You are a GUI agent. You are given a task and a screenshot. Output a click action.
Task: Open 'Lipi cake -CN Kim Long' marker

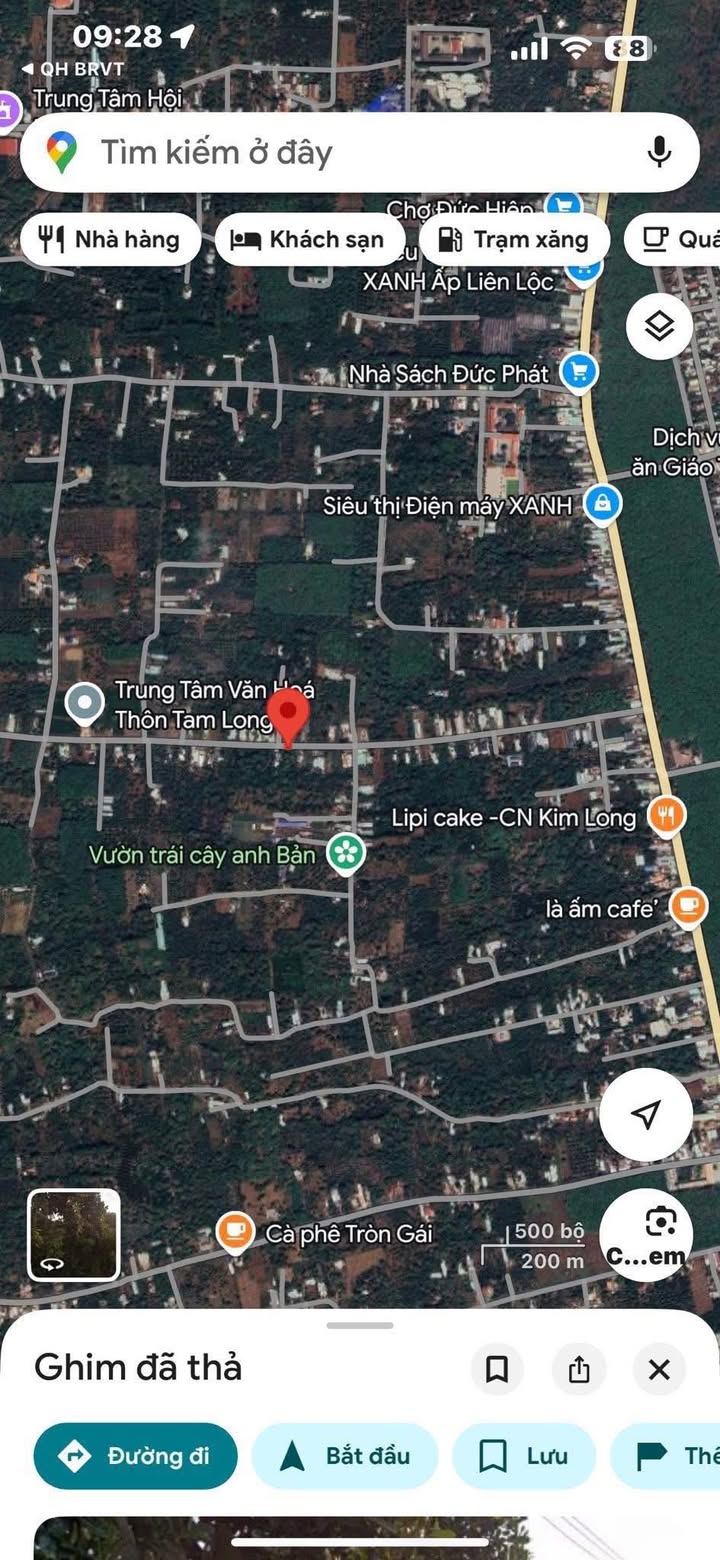click(666, 816)
